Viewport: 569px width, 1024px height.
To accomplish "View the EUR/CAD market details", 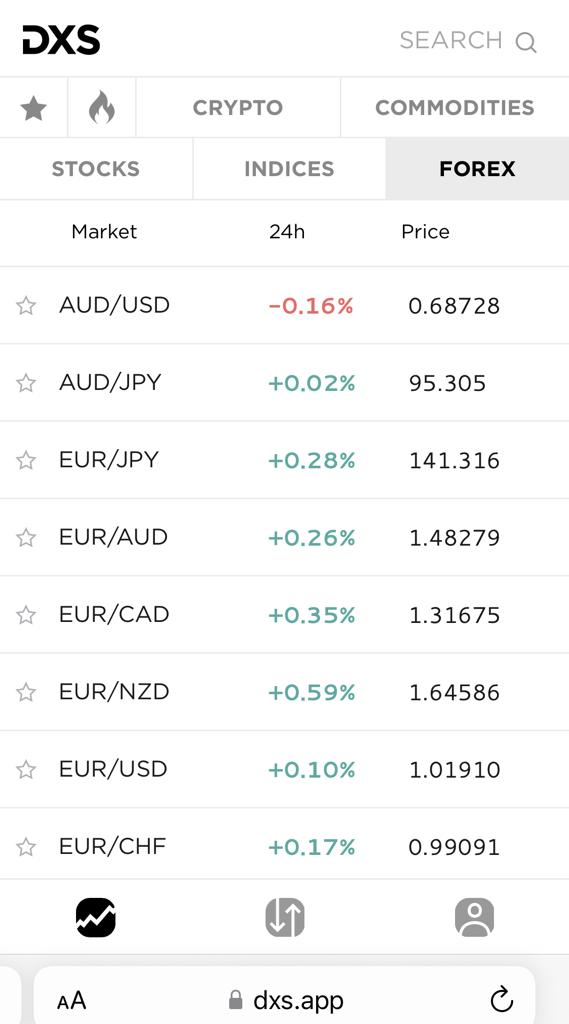I will point(284,615).
